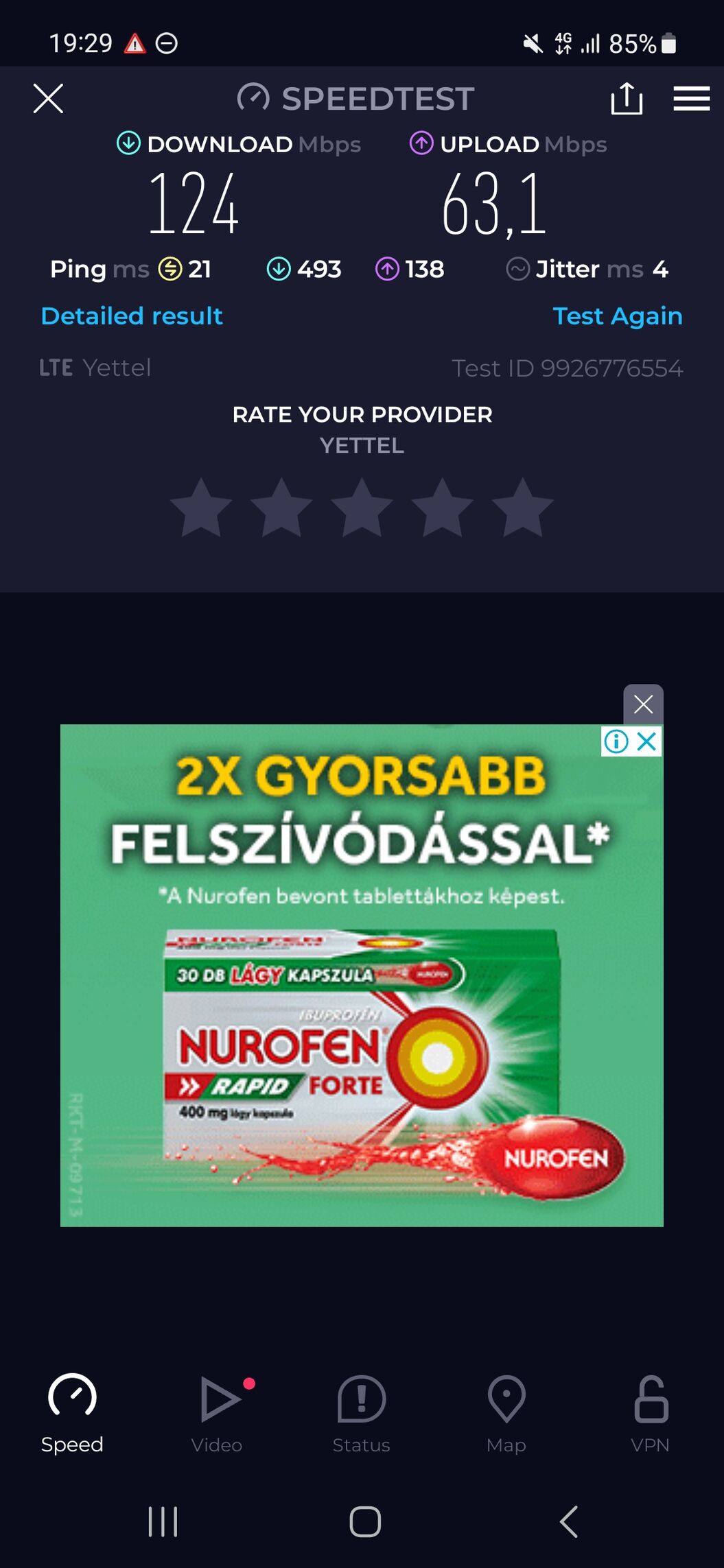This screenshot has height=1568, width=724.
Task: Go to the home screen
Action: click(x=365, y=1522)
